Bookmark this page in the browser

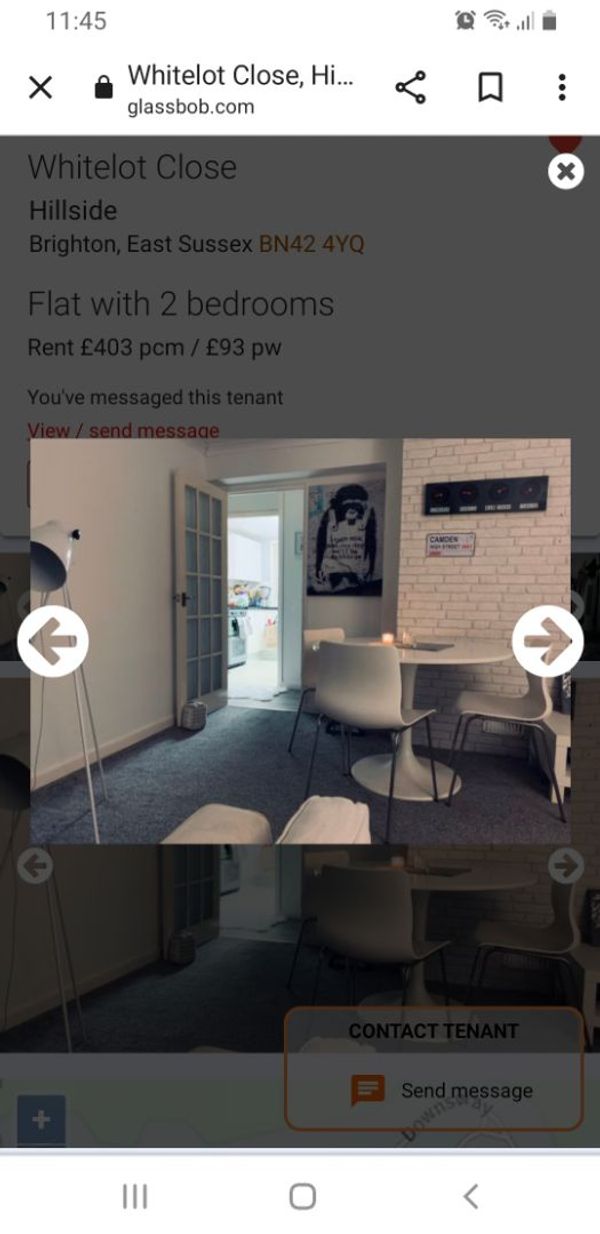click(490, 88)
